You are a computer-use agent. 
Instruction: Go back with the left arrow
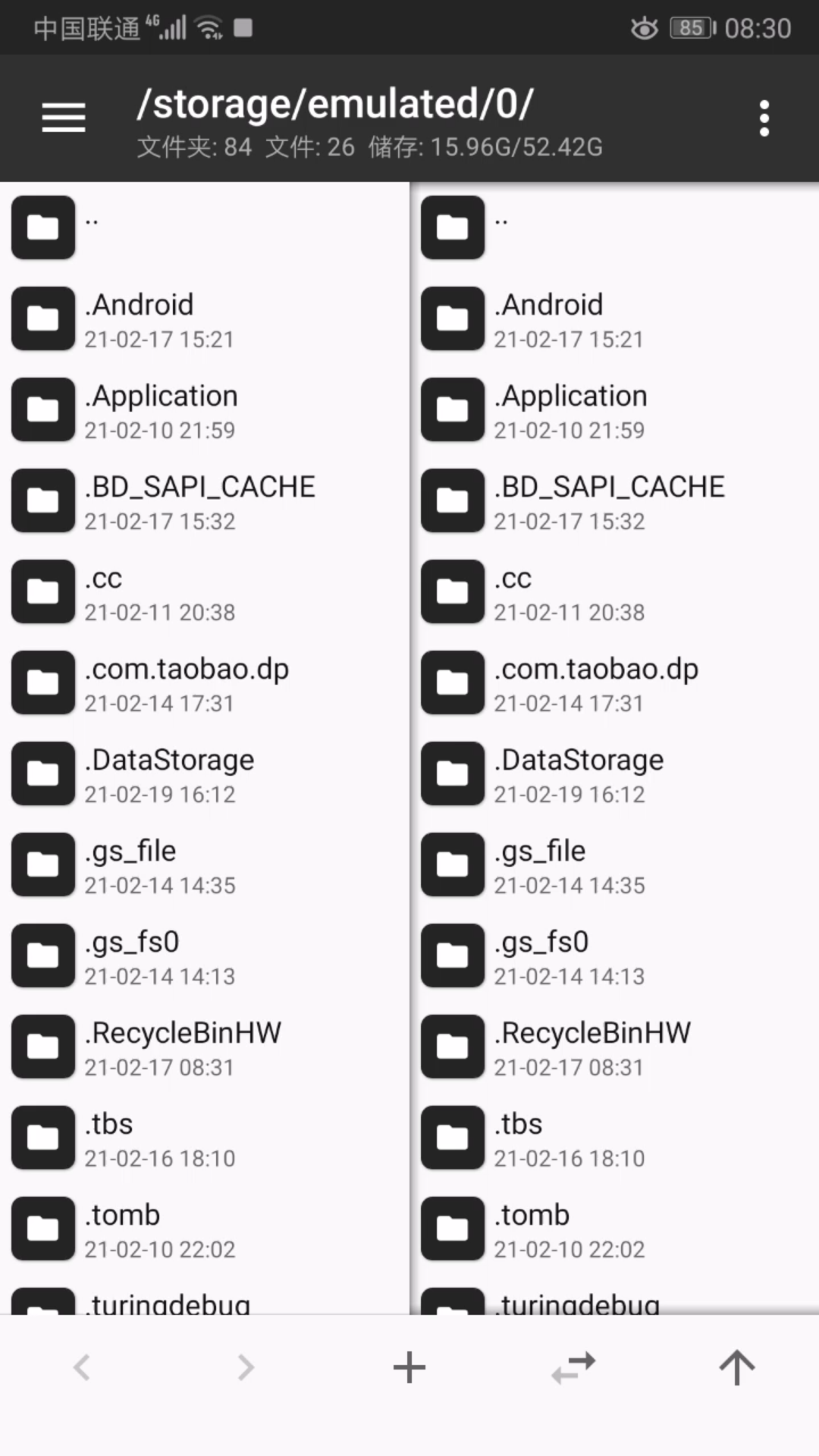click(x=82, y=1367)
